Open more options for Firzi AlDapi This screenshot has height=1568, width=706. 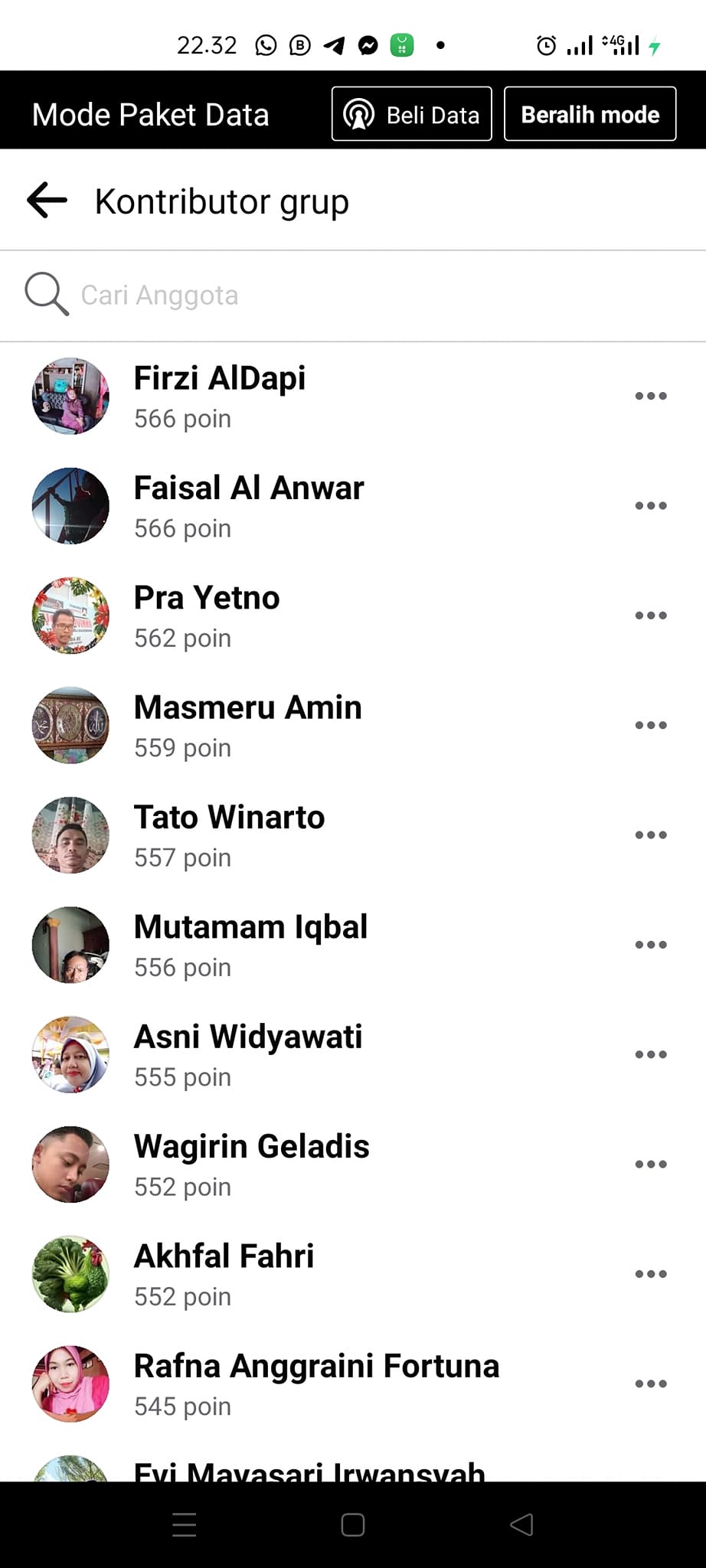(651, 396)
